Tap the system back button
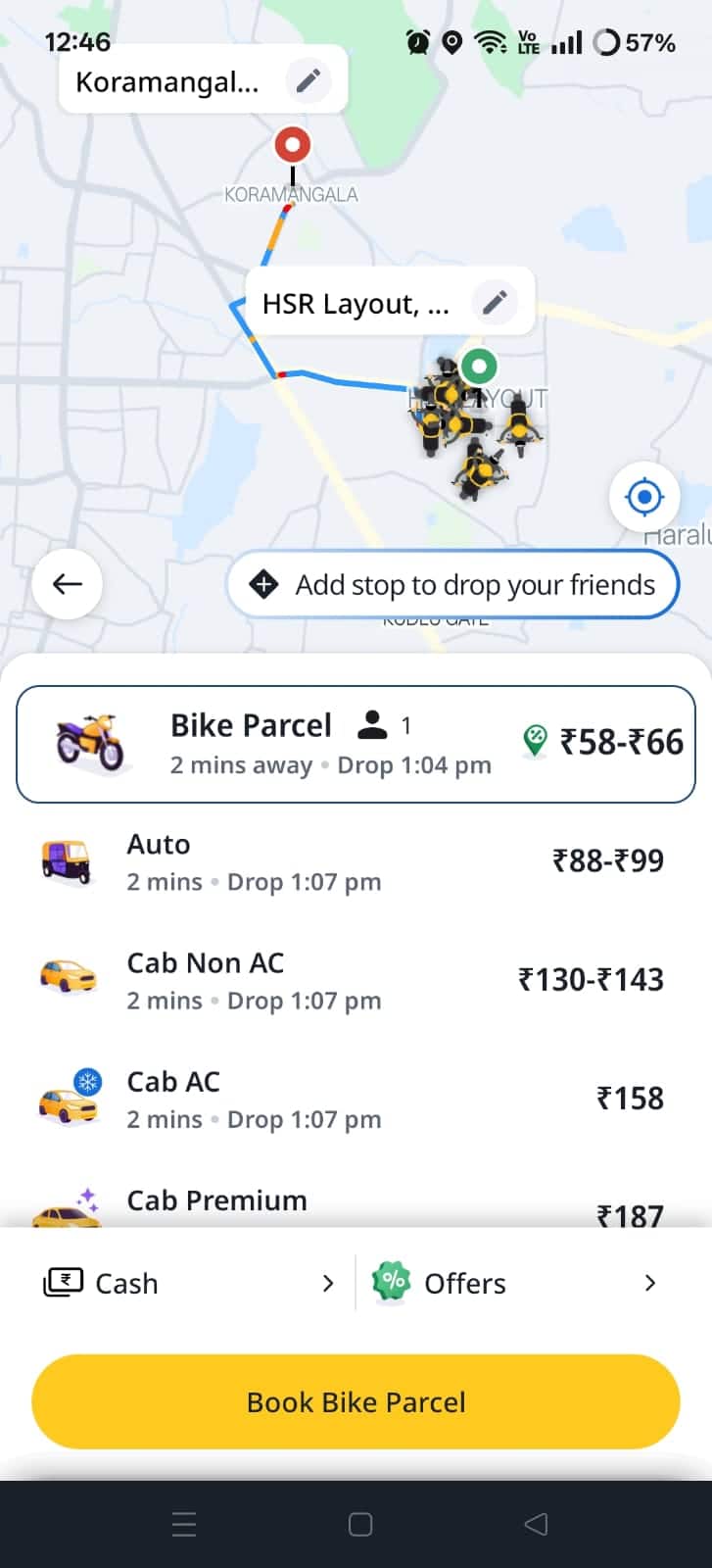 tap(536, 1524)
